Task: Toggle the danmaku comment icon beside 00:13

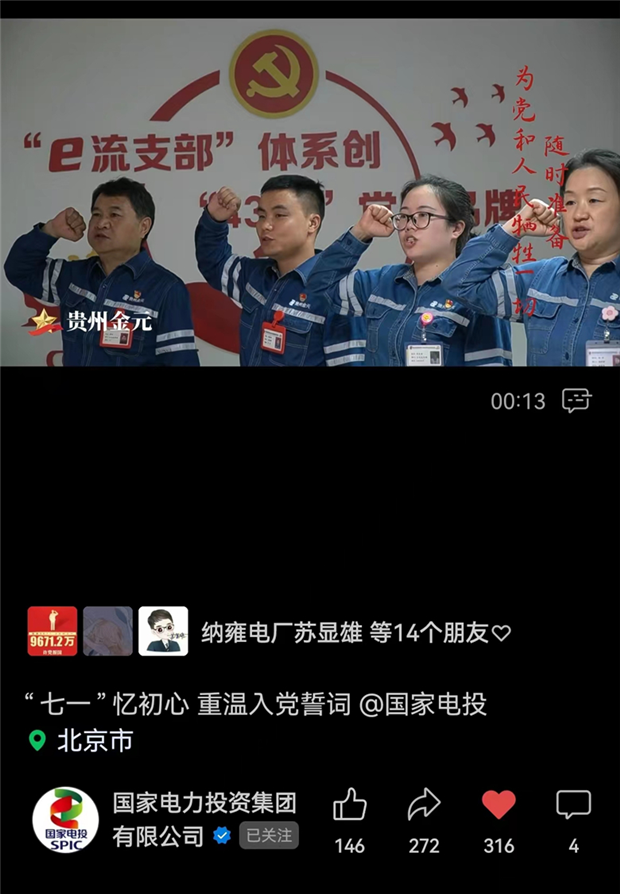Action: [576, 401]
